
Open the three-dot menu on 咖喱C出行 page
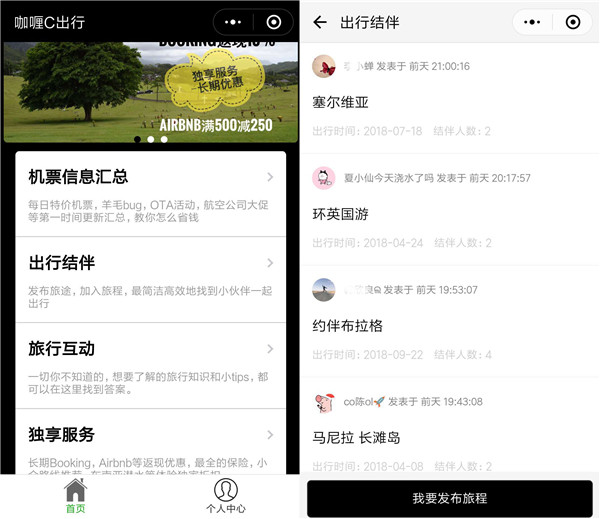pyautogui.click(x=233, y=22)
